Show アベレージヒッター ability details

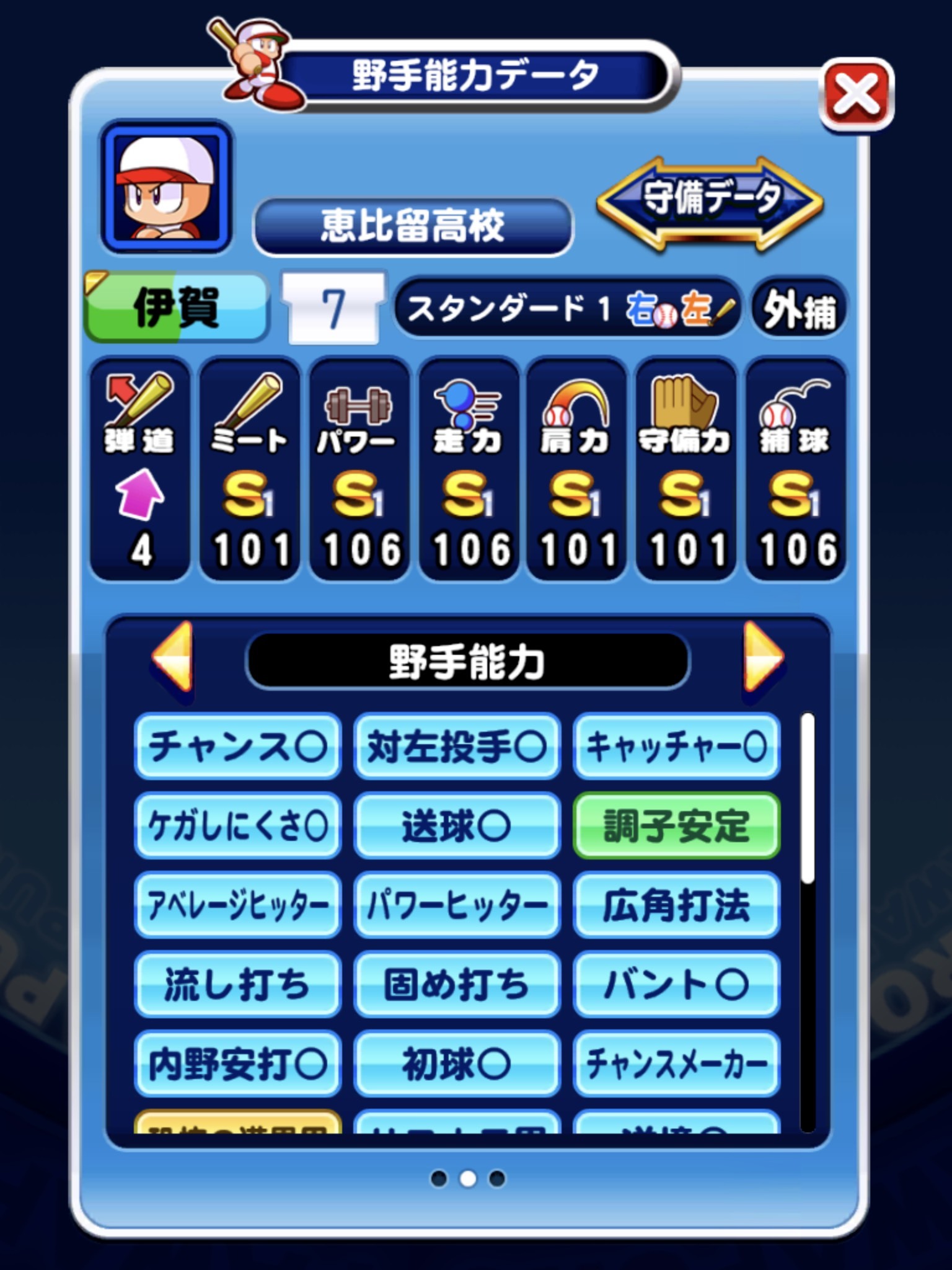pos(237,905)
